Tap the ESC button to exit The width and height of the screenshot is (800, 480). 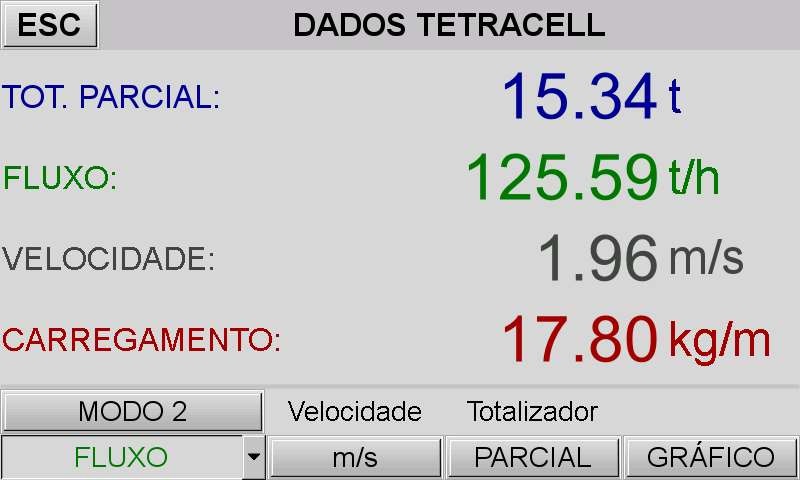[x=50, y=25]
